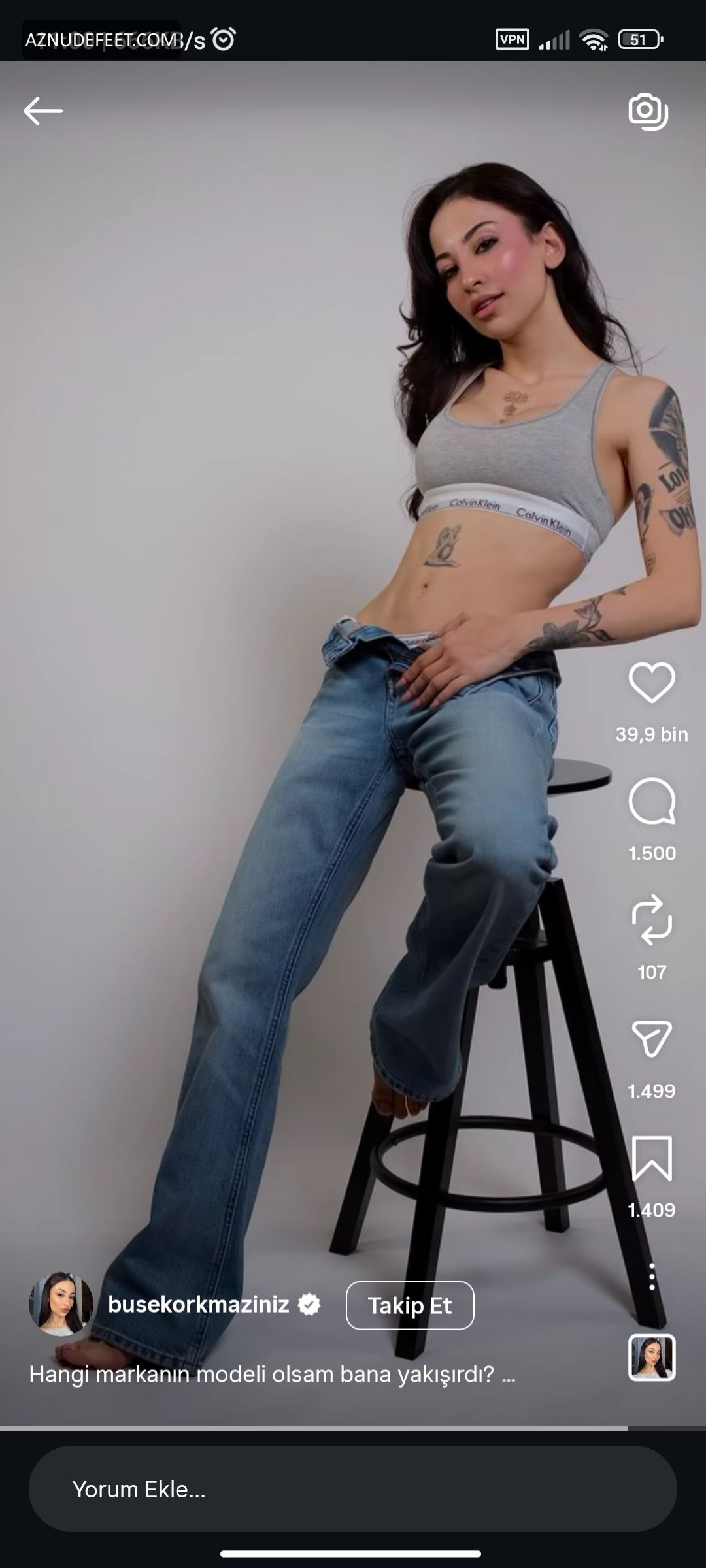Go back with the arrow icon
This screenshot has height=1568, width=706.
pos(43,111)
